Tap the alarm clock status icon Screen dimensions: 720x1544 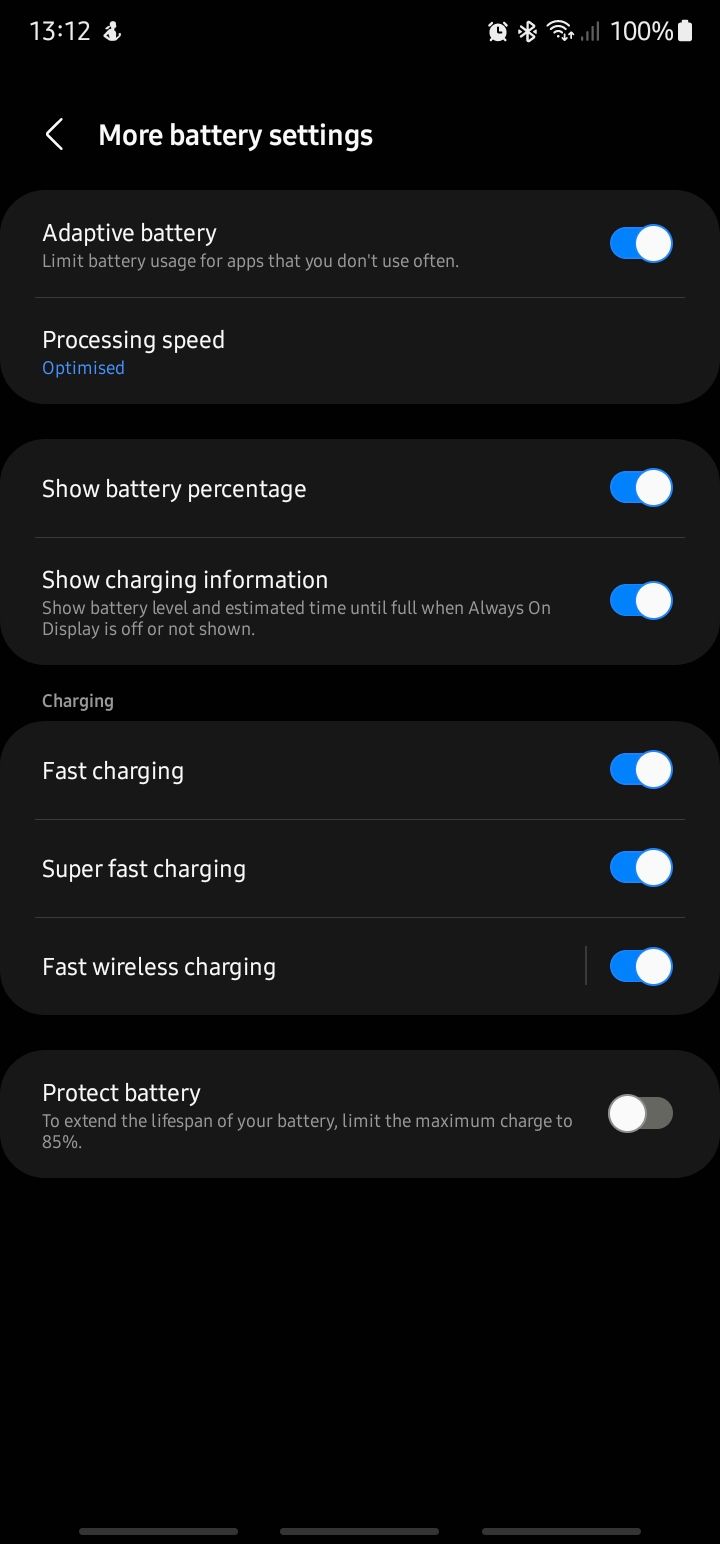tap(497, 31)
